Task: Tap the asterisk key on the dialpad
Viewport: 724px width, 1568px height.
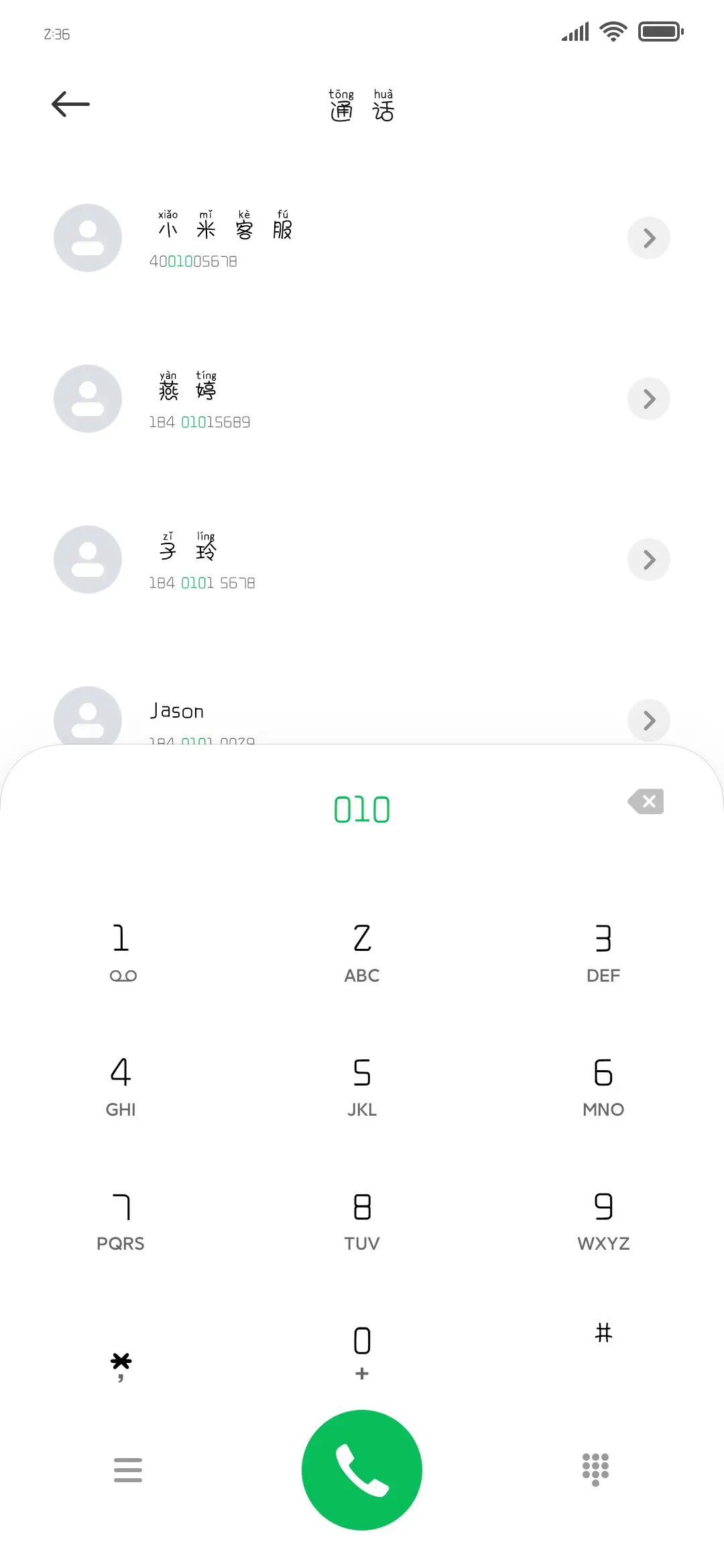Action: (121, 1360)
